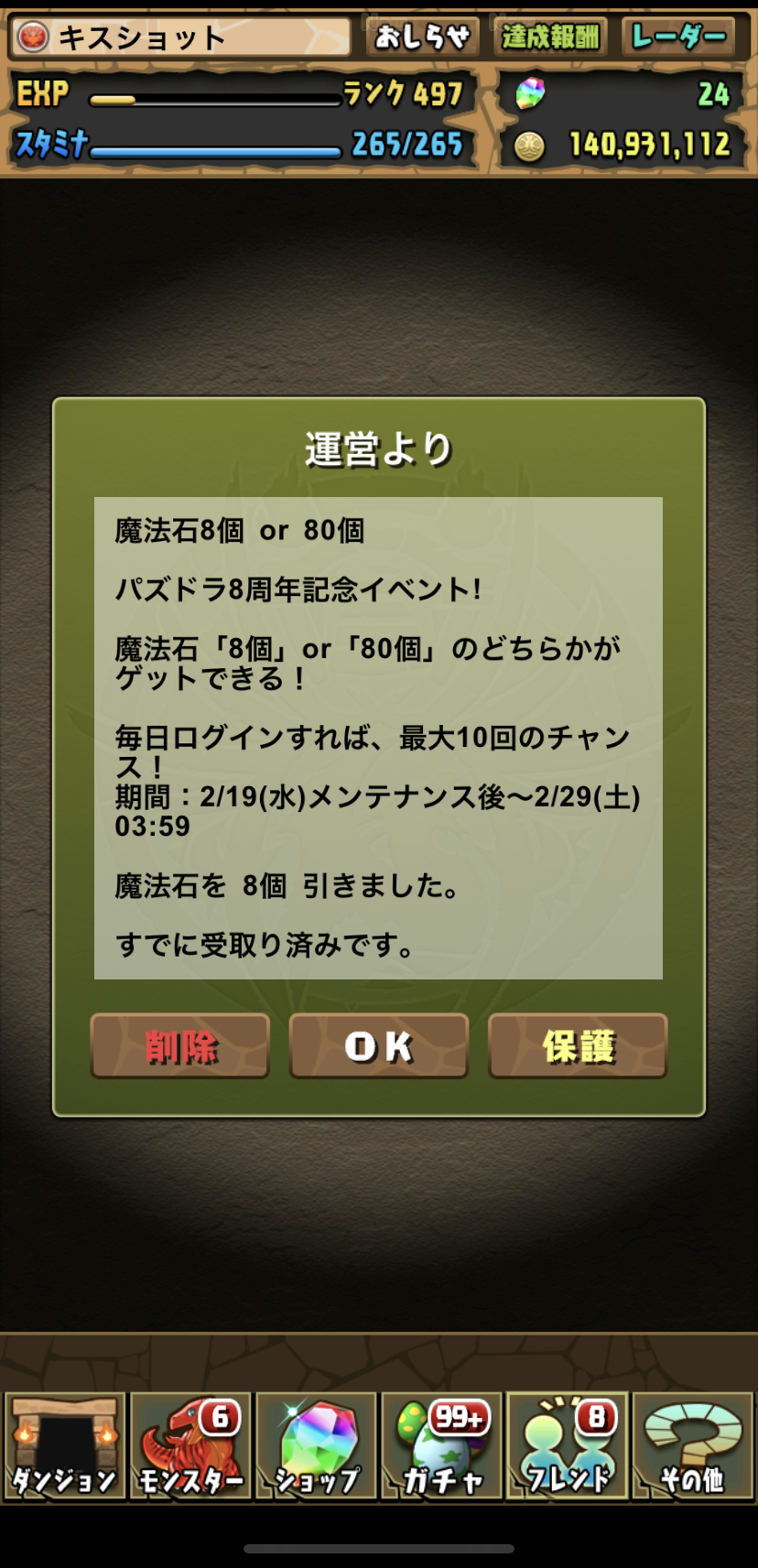Open the おしらせ notices
The height and width of the screenshot is (1568, 758).
(423, 37)
